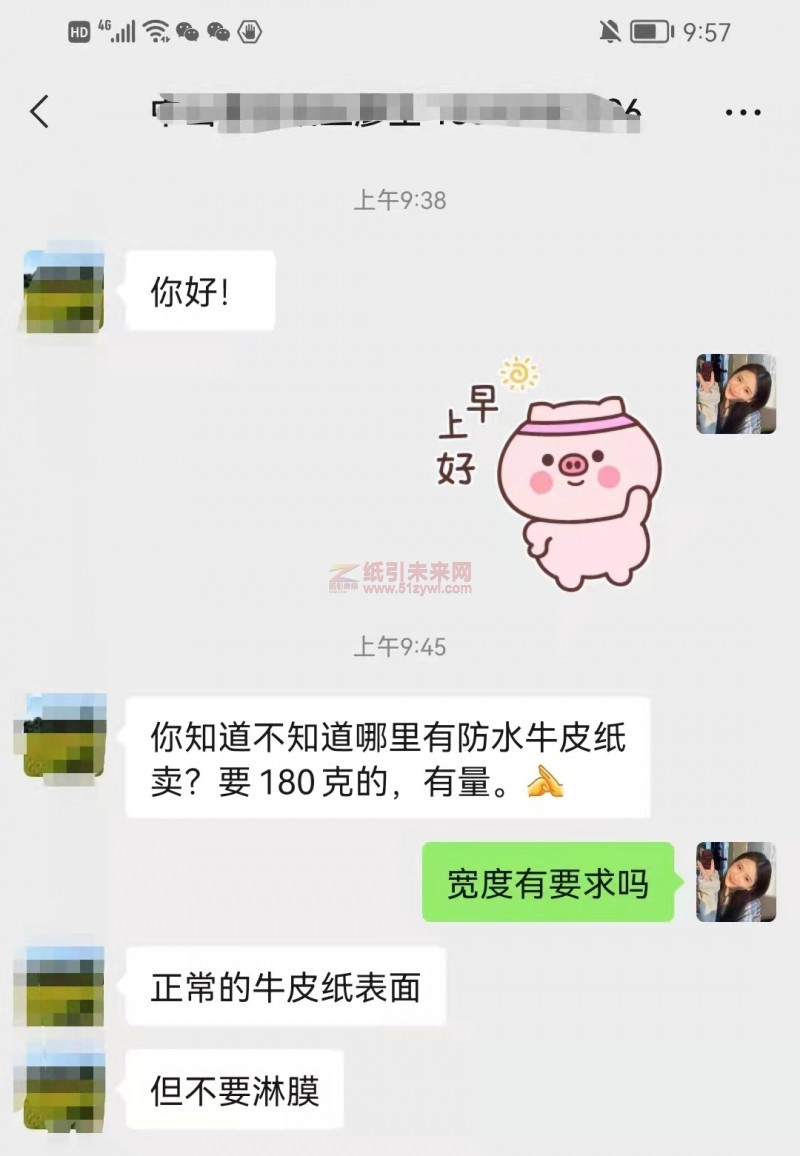800x1156 pixels.
Task: Tap own avatar beside the pig sticker
Action: 736,393
